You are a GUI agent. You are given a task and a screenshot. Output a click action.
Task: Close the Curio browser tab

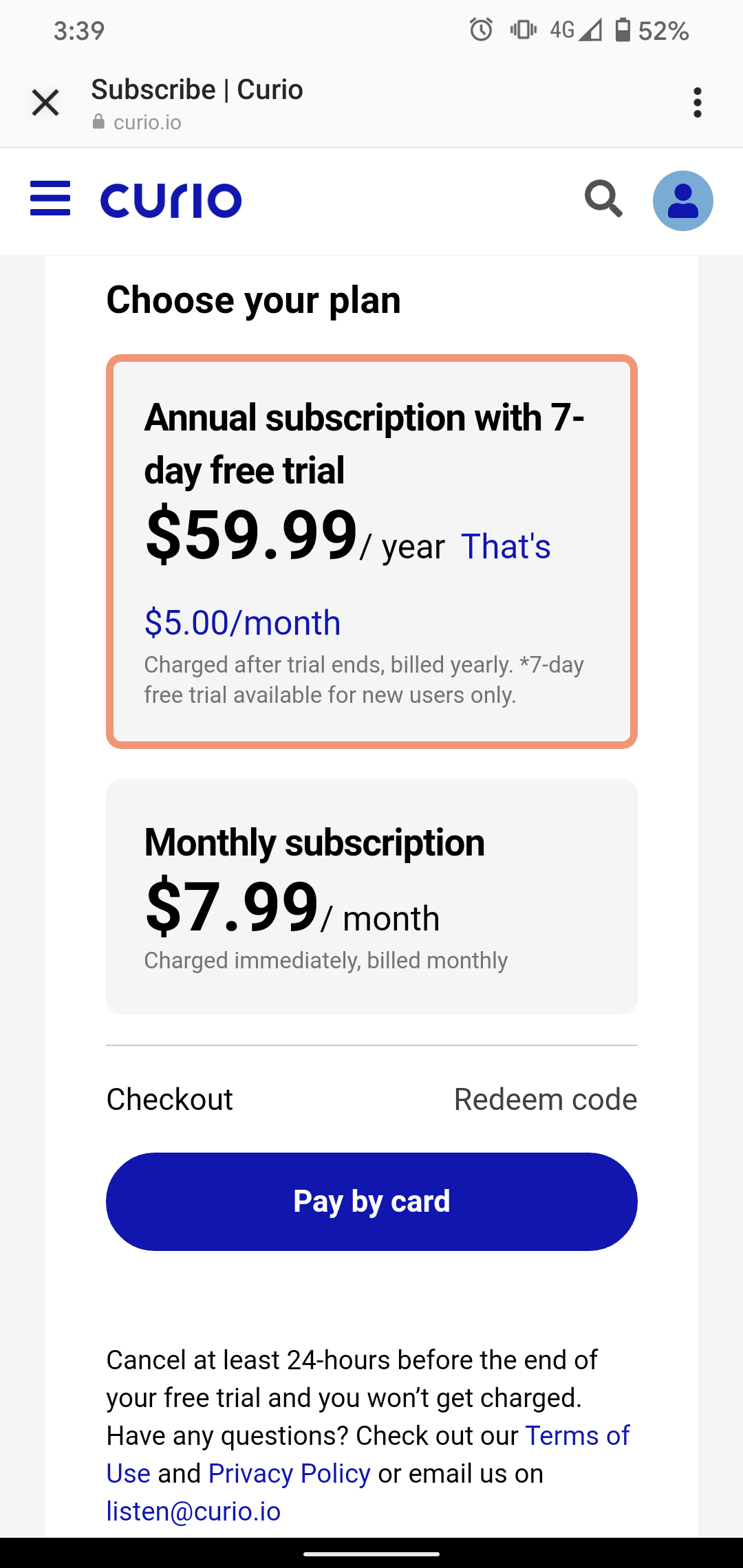tap(45, 103)
